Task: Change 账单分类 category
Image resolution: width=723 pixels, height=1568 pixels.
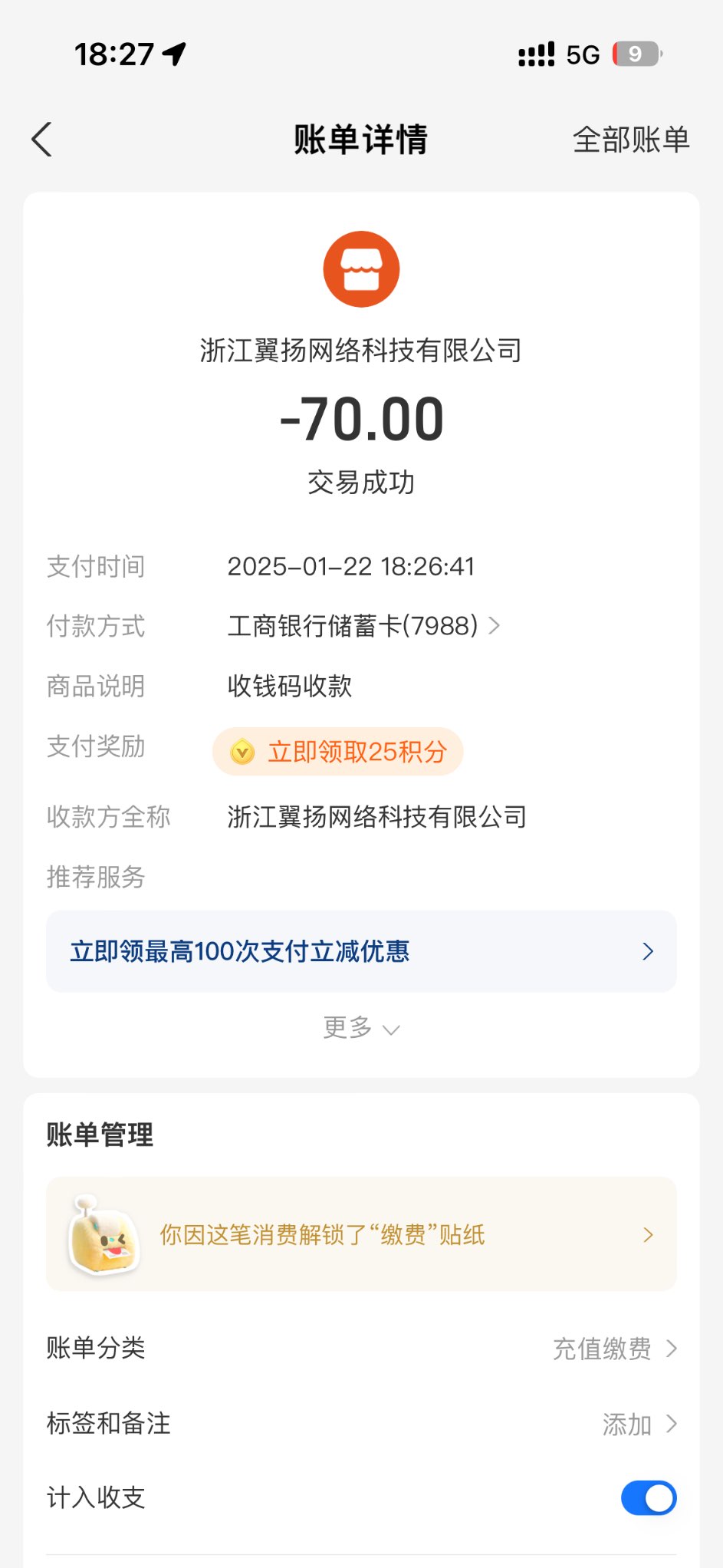Action: tap(613, 1349)
